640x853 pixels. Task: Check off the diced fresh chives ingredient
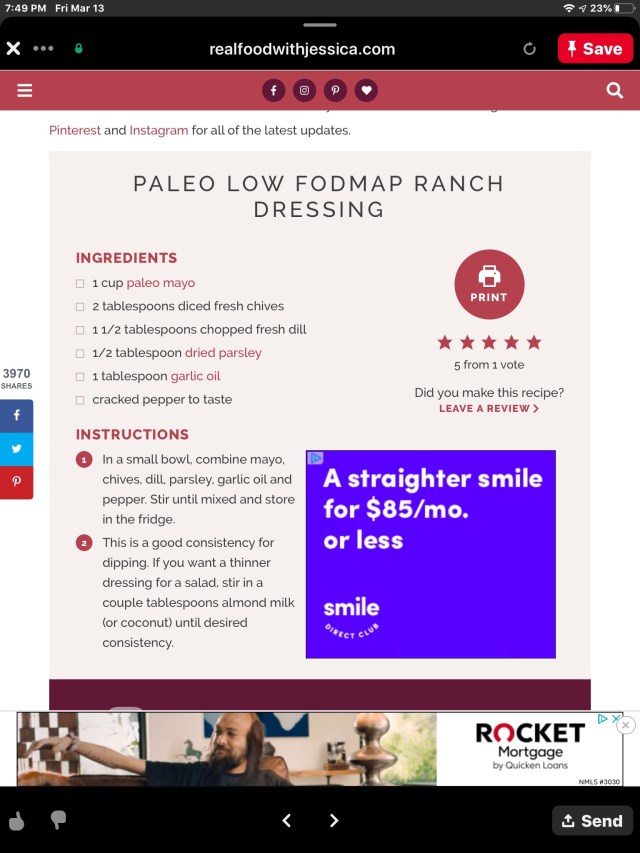coord(80,307)
